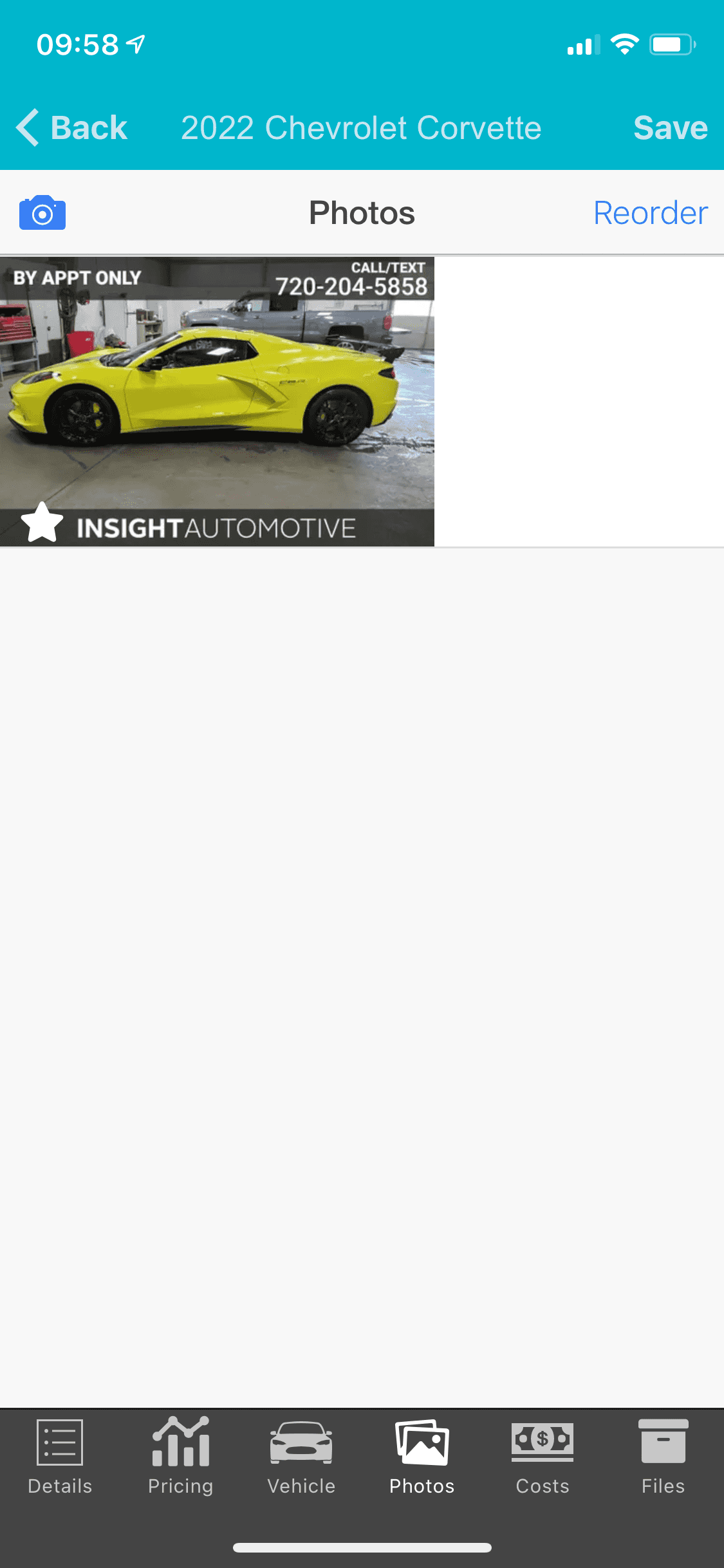724x1568 pixels.
Task: Tap Reorder to rearrange photos
Action: (650, 213)
